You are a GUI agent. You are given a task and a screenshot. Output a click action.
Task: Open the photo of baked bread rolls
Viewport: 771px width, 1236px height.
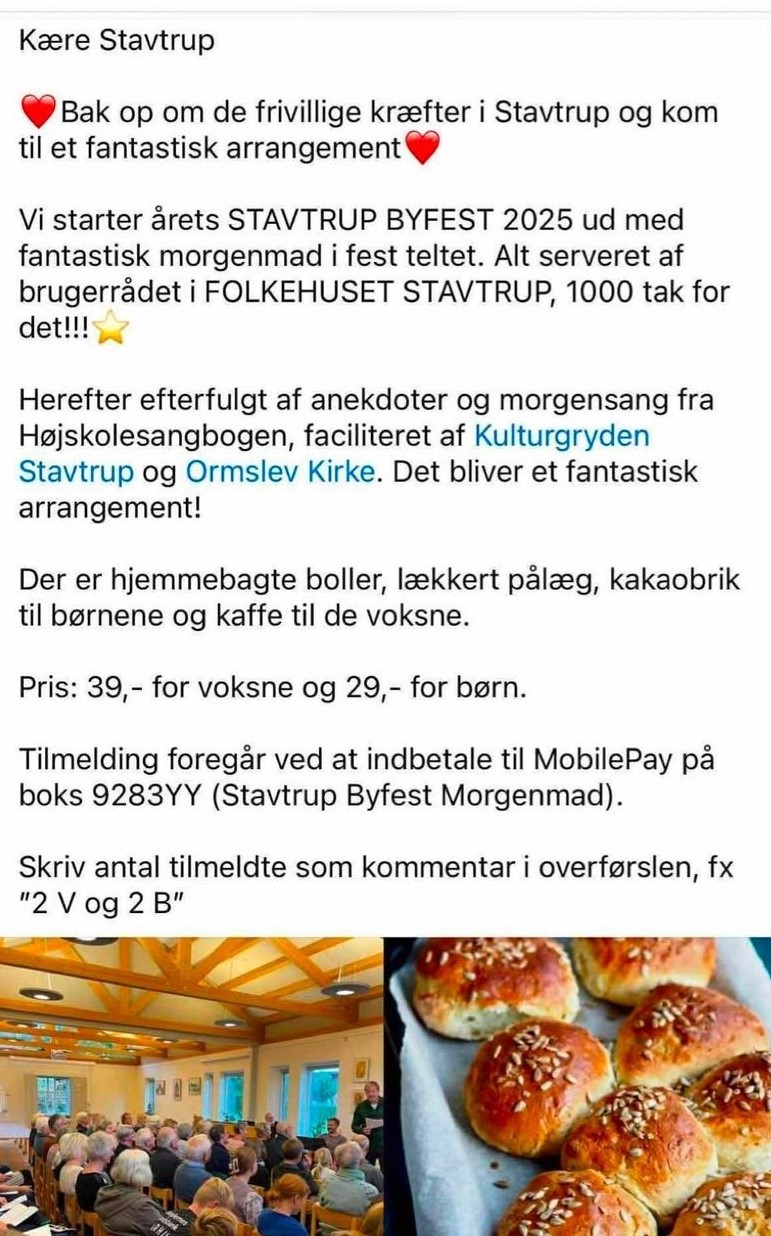tap(579, 1086)
